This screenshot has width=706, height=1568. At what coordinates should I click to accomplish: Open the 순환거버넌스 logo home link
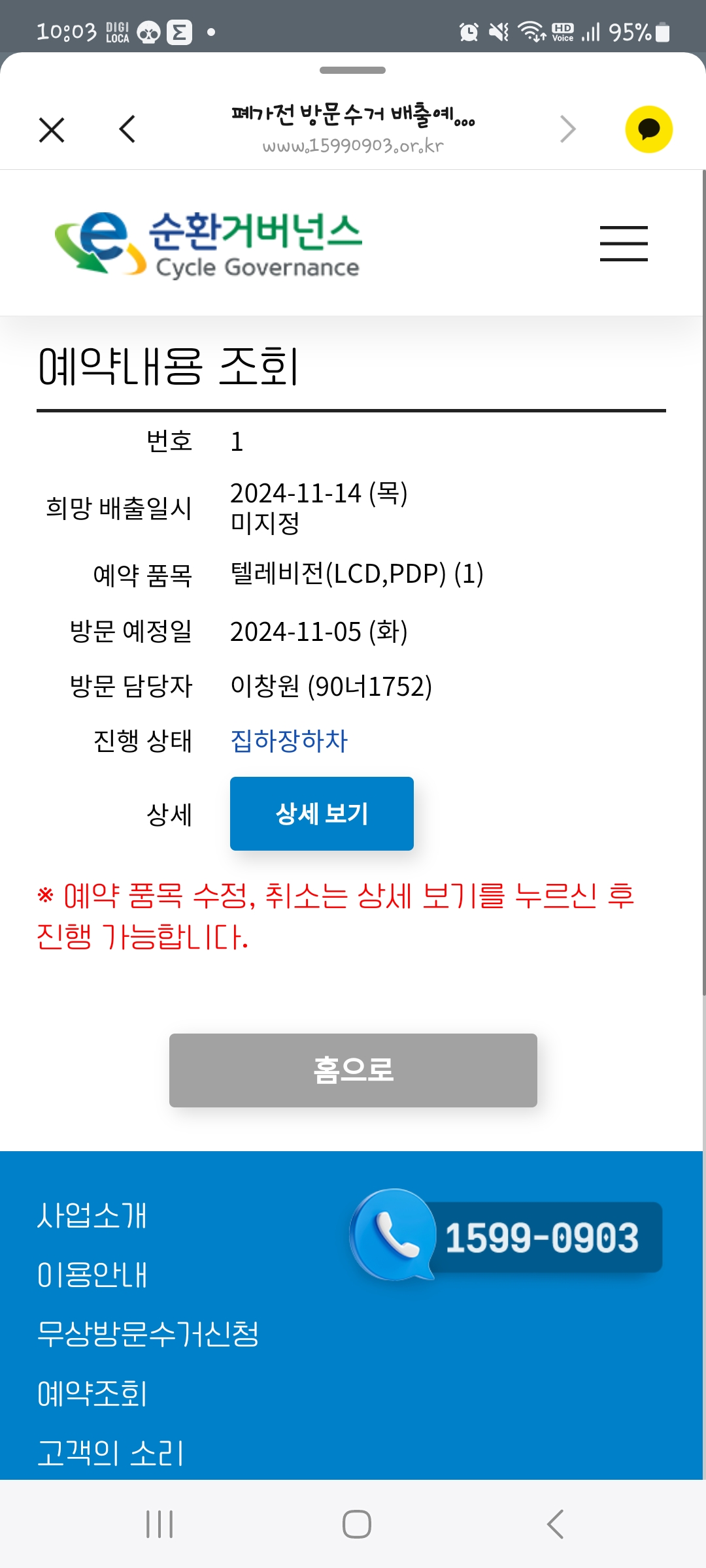pos(209,243)
